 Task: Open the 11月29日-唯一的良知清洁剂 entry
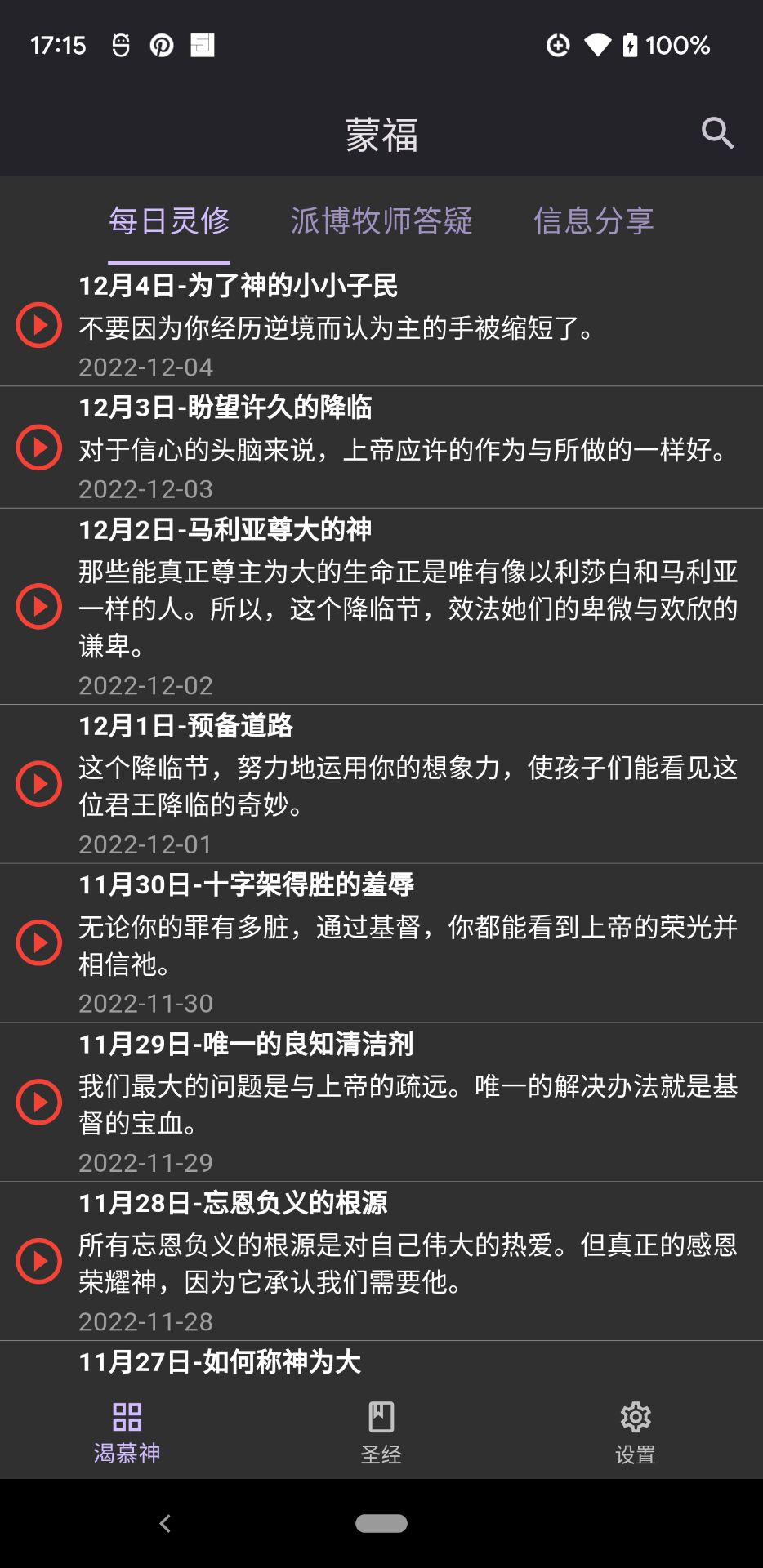click(381, 1102)
